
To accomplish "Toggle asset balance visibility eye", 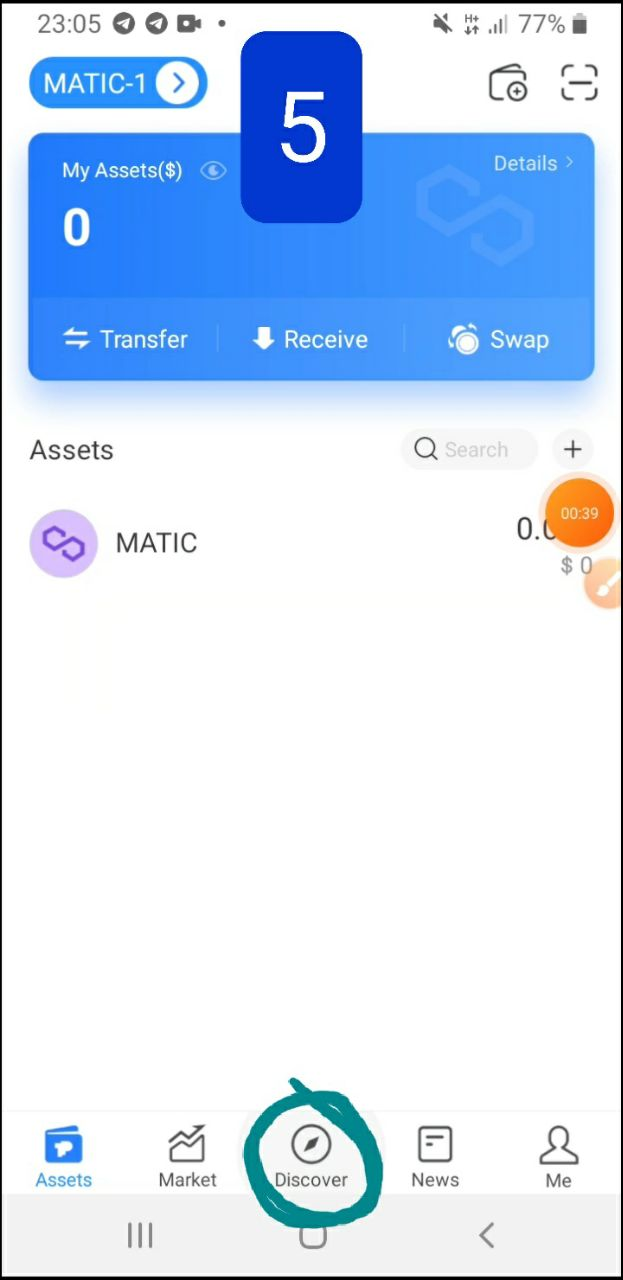I will pos(213,171).
